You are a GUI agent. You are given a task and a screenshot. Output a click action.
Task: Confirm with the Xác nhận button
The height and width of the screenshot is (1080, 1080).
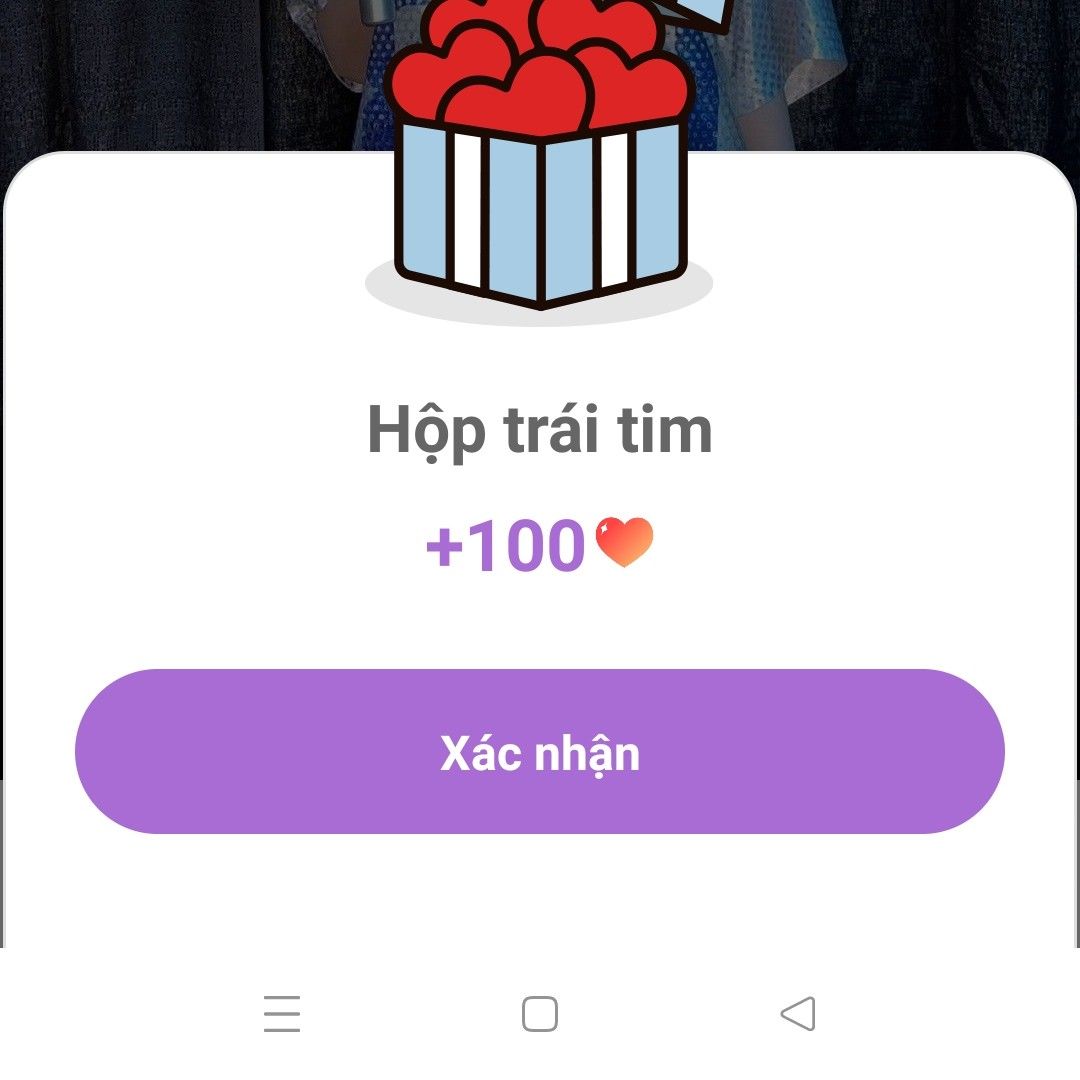pyautogui.click(x=540, y=751)
